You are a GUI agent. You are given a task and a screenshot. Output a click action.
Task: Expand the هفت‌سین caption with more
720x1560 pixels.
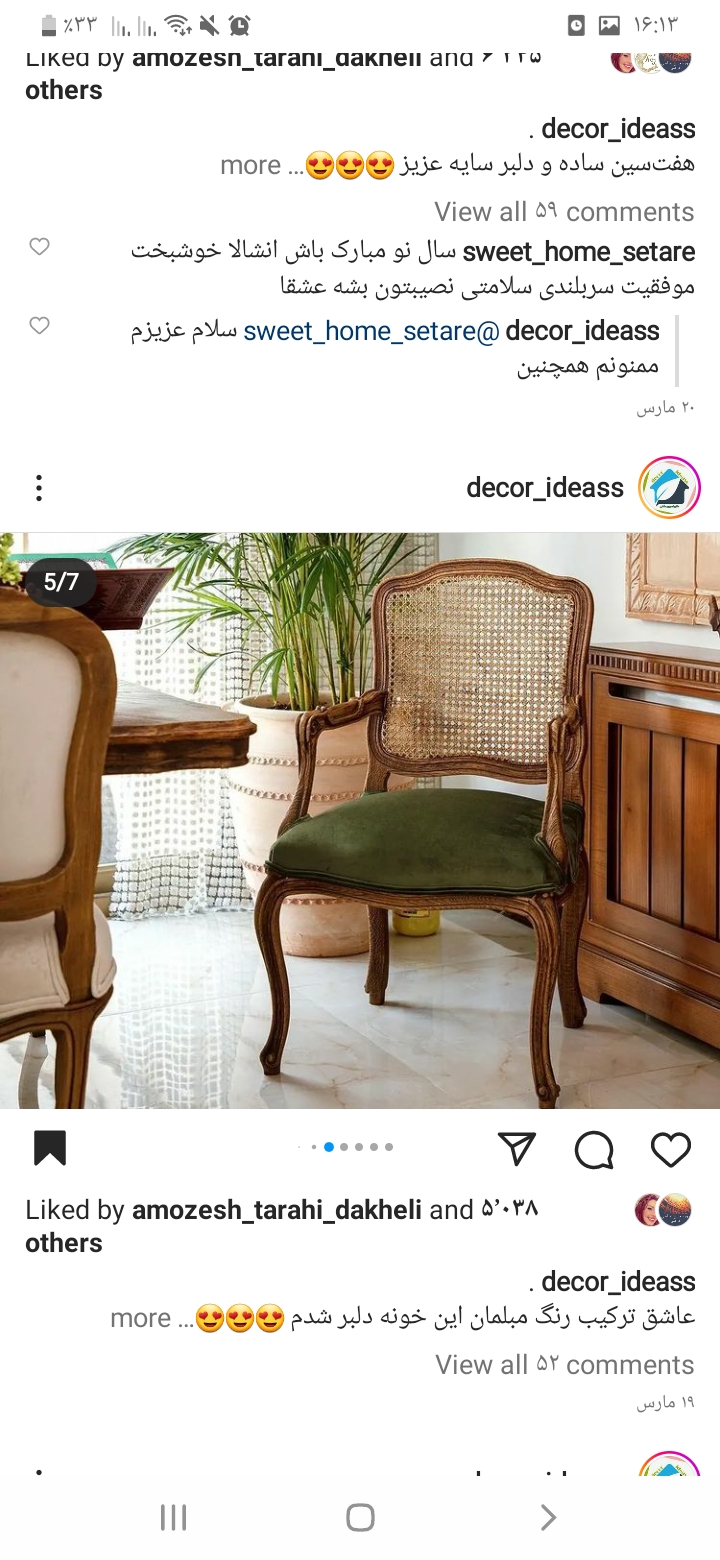coord(250,165)
